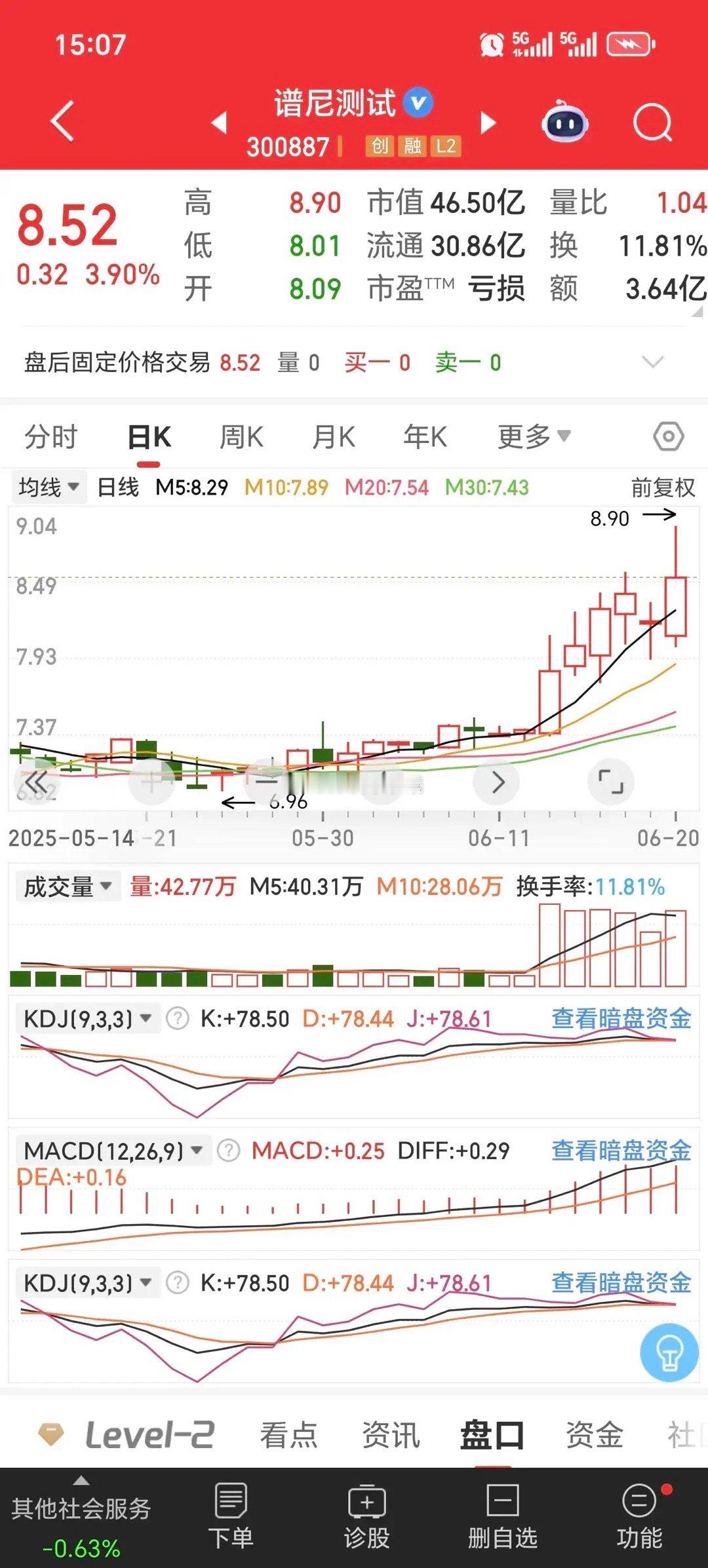Select the 月K chart tab
Image resolution: width=708 pixels, height=1568 pixels.
pyautogui.click(x=334, y=437)
